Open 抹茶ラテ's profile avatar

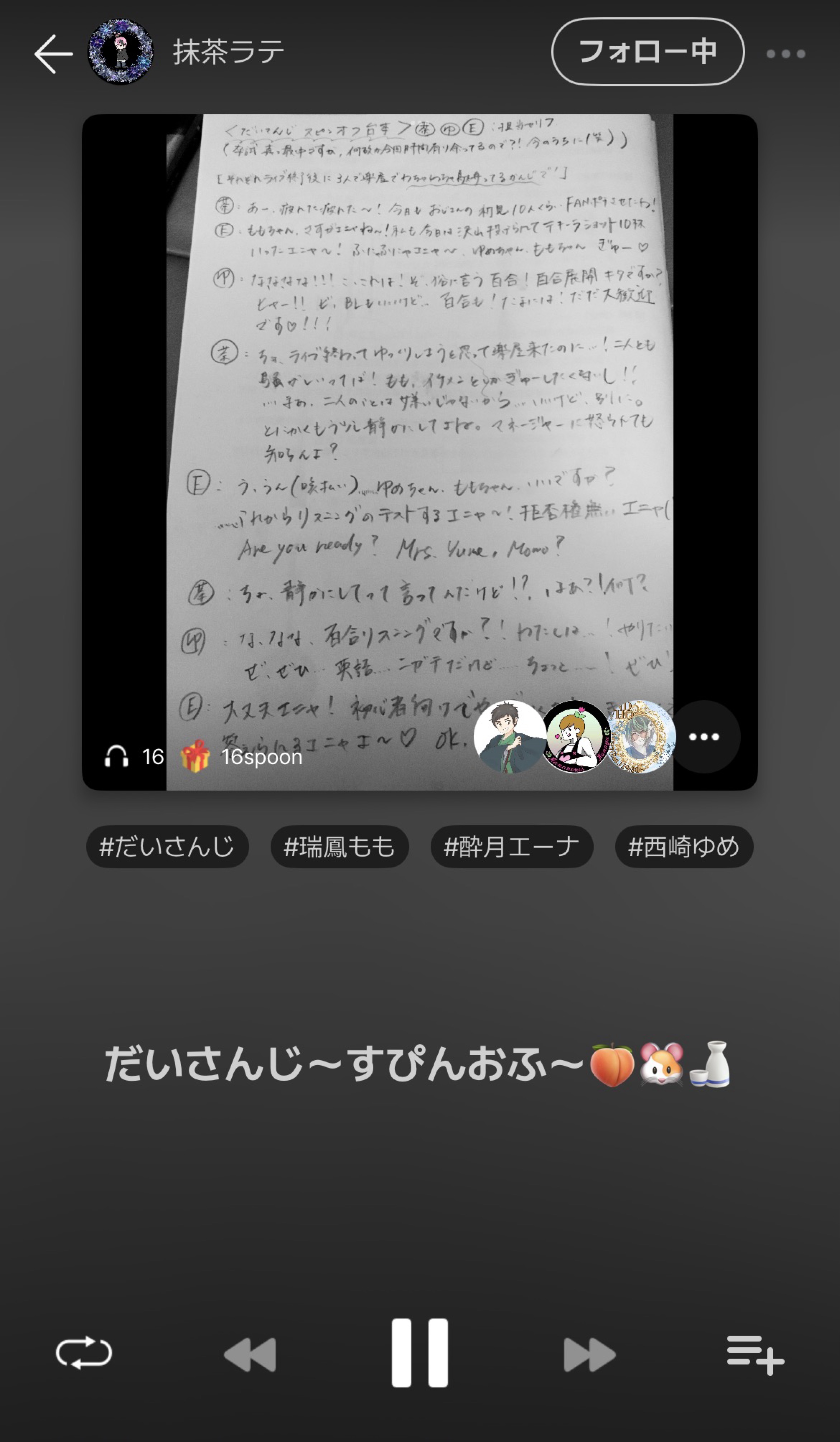click(121, 52)
